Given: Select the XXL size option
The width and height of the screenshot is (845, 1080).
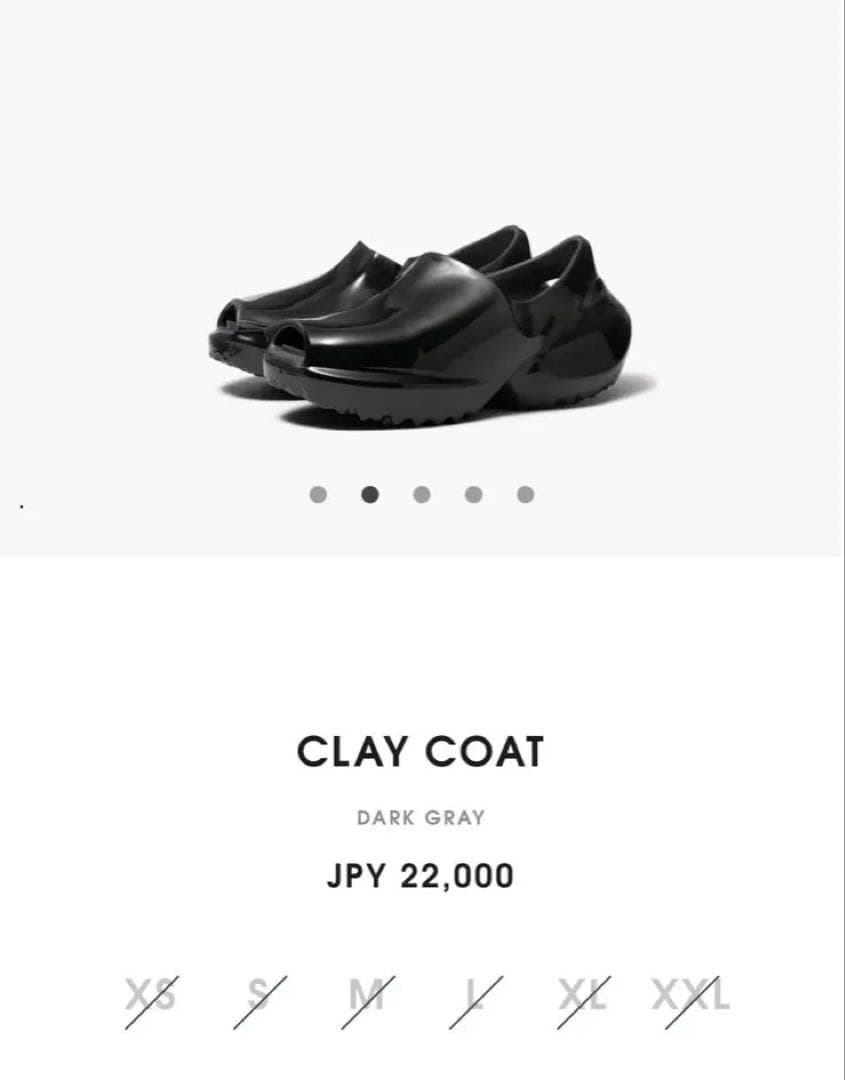Looking at the screenshot, I should (x=691, y=997).
